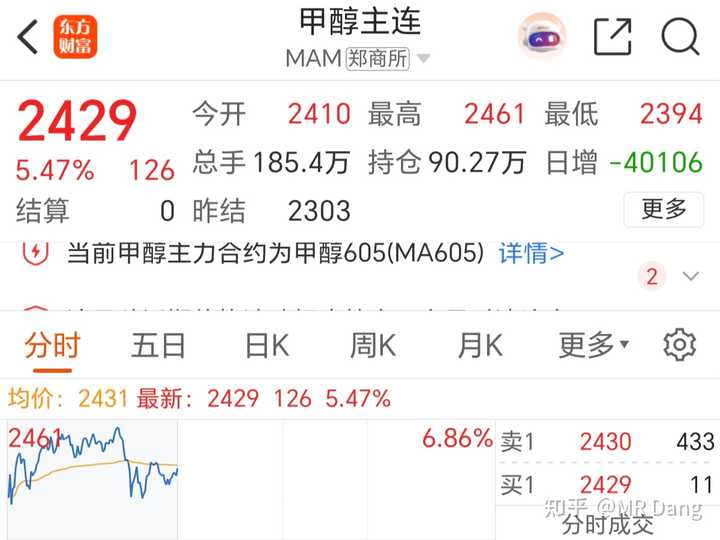The width and height of the screenshot is (720, 540).
Task: Tap the 更多 button beside 昨结
Action: click(x=663, y=209)
